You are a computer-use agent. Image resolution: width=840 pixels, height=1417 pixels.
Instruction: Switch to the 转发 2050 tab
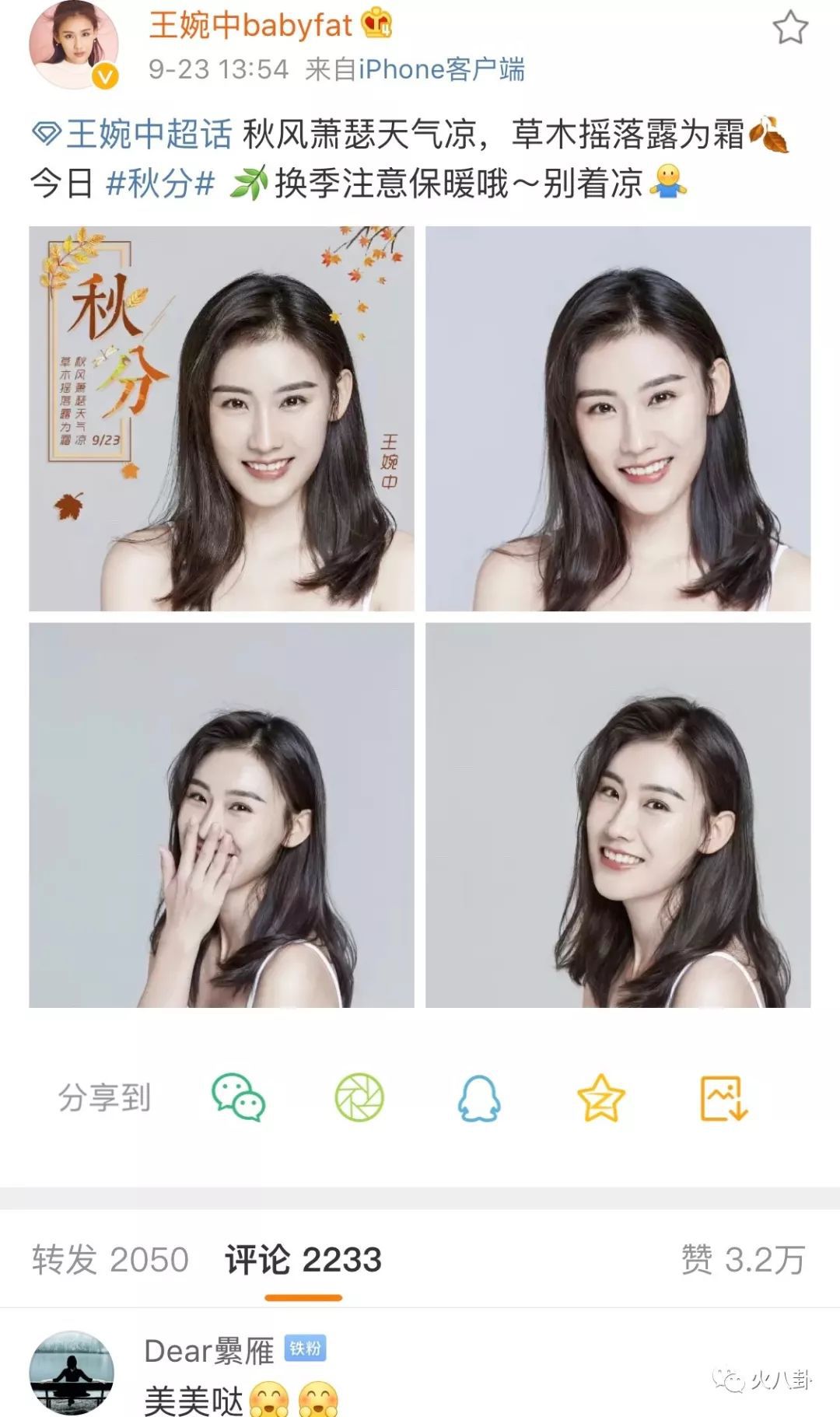[x=110, y=1260]
